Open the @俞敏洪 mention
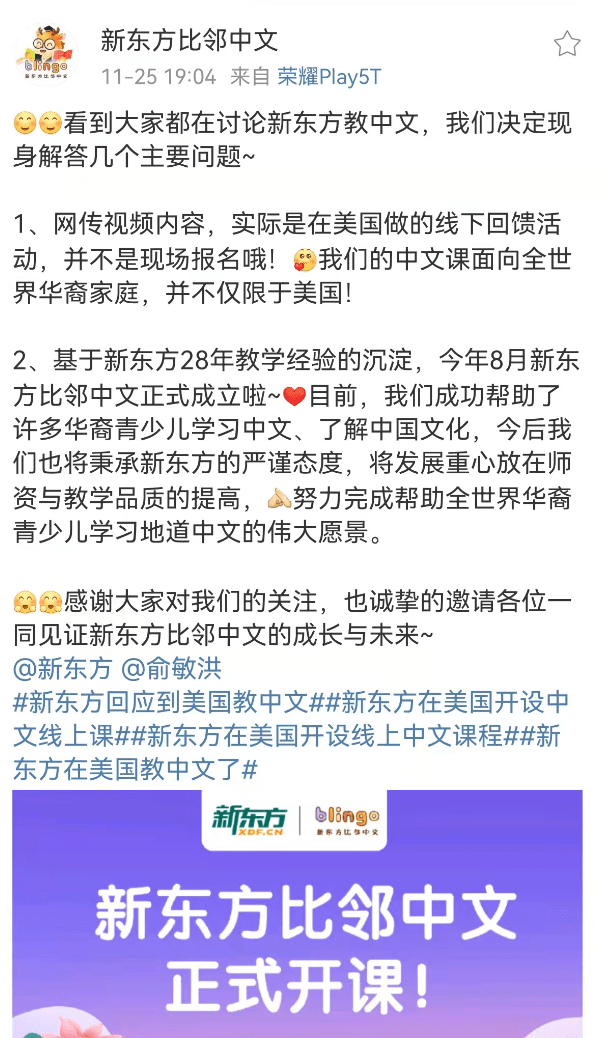The height and width of the screenshot is (1038, 606). pyautogui.click(x=171, y=668)
